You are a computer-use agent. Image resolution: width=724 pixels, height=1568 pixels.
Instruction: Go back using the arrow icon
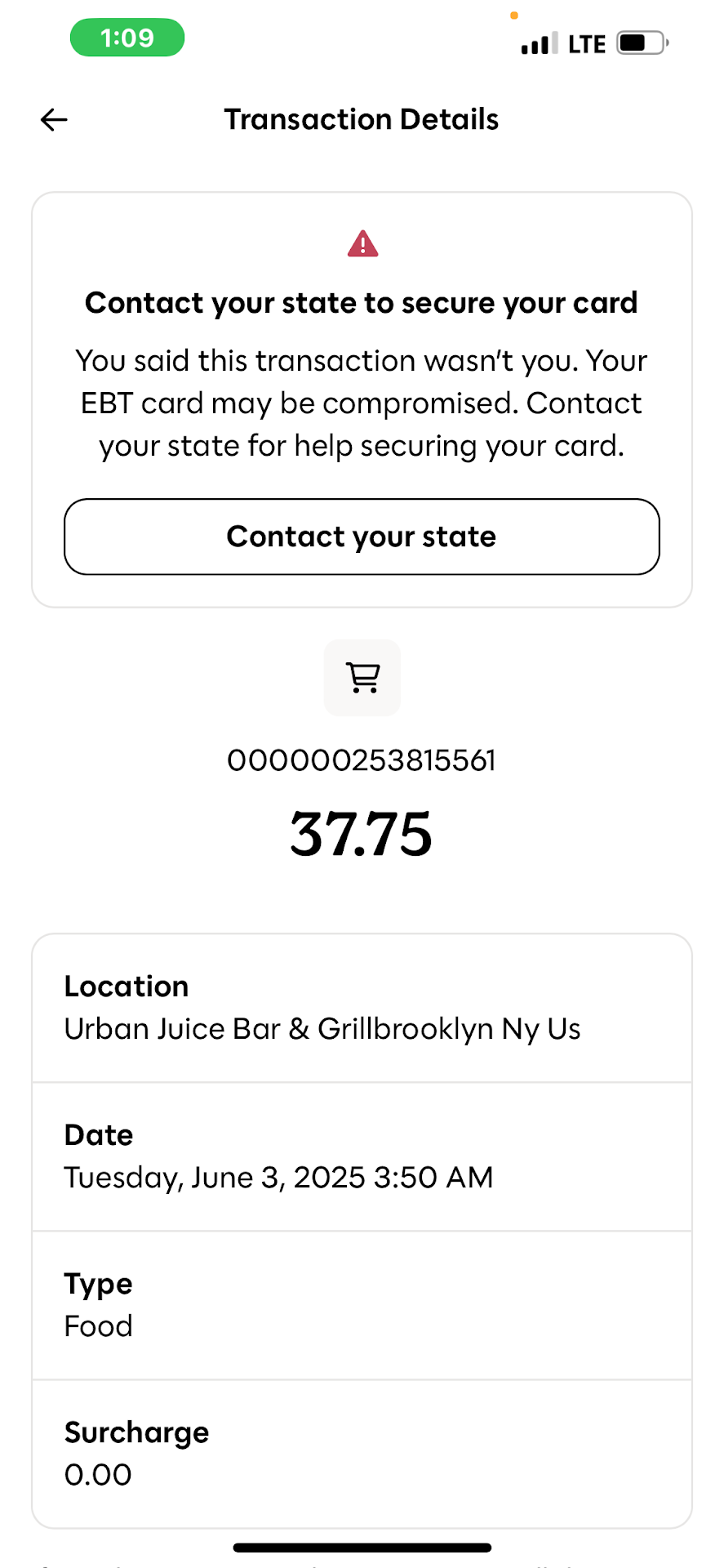[54, 120]
